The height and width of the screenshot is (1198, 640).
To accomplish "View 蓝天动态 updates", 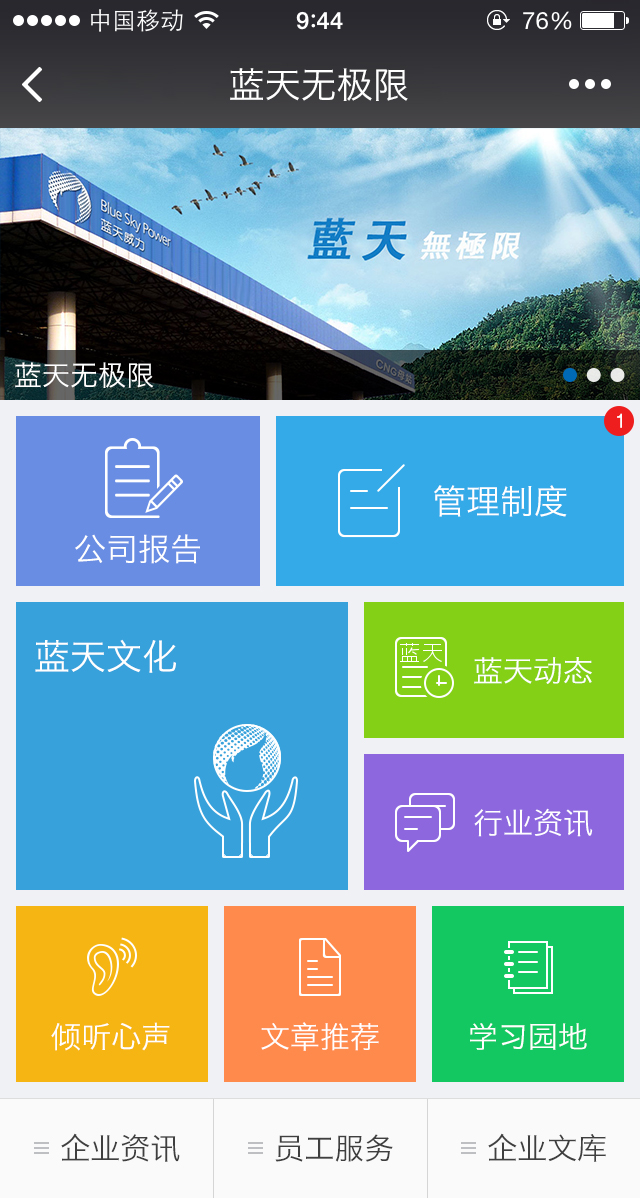I will (493, 670).
